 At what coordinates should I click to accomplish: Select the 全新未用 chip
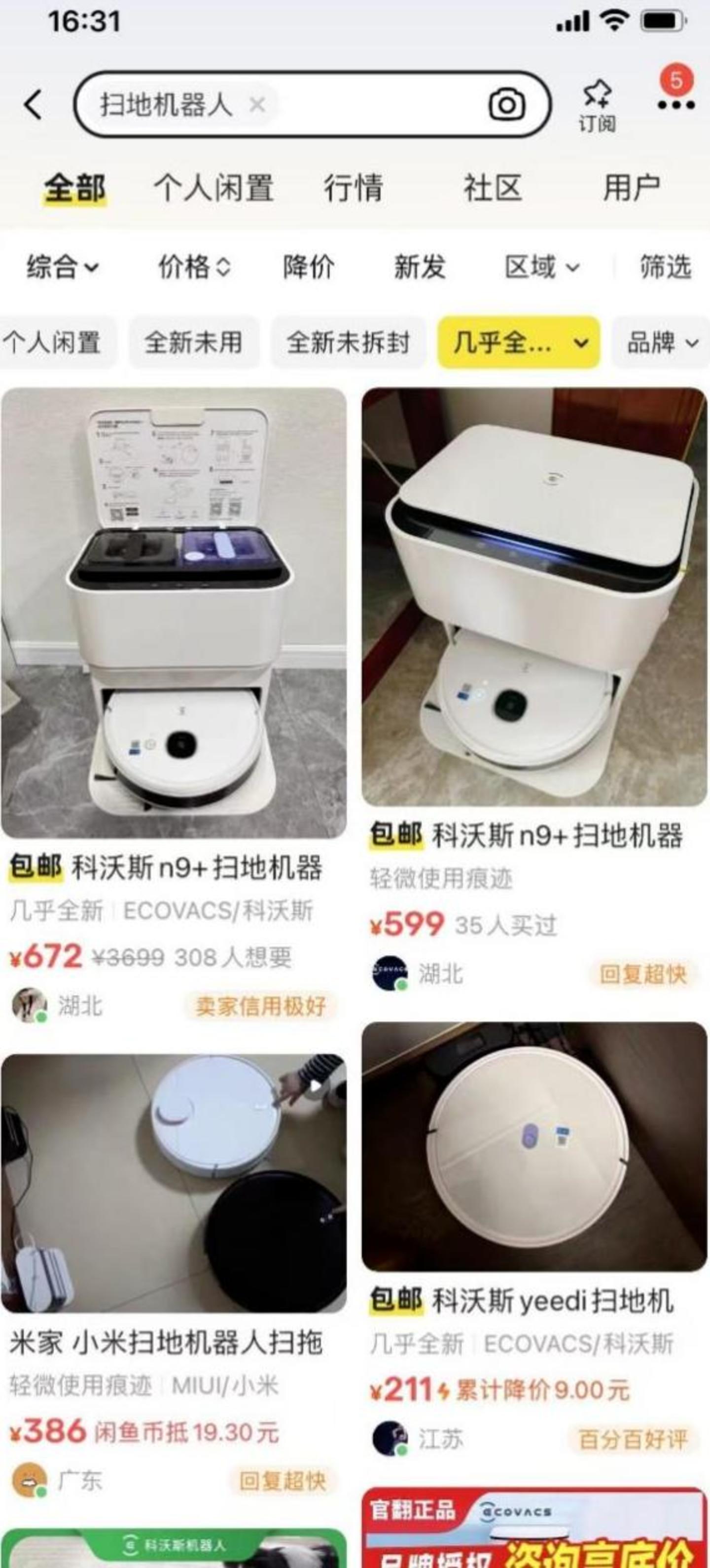(x=194, y=342)
